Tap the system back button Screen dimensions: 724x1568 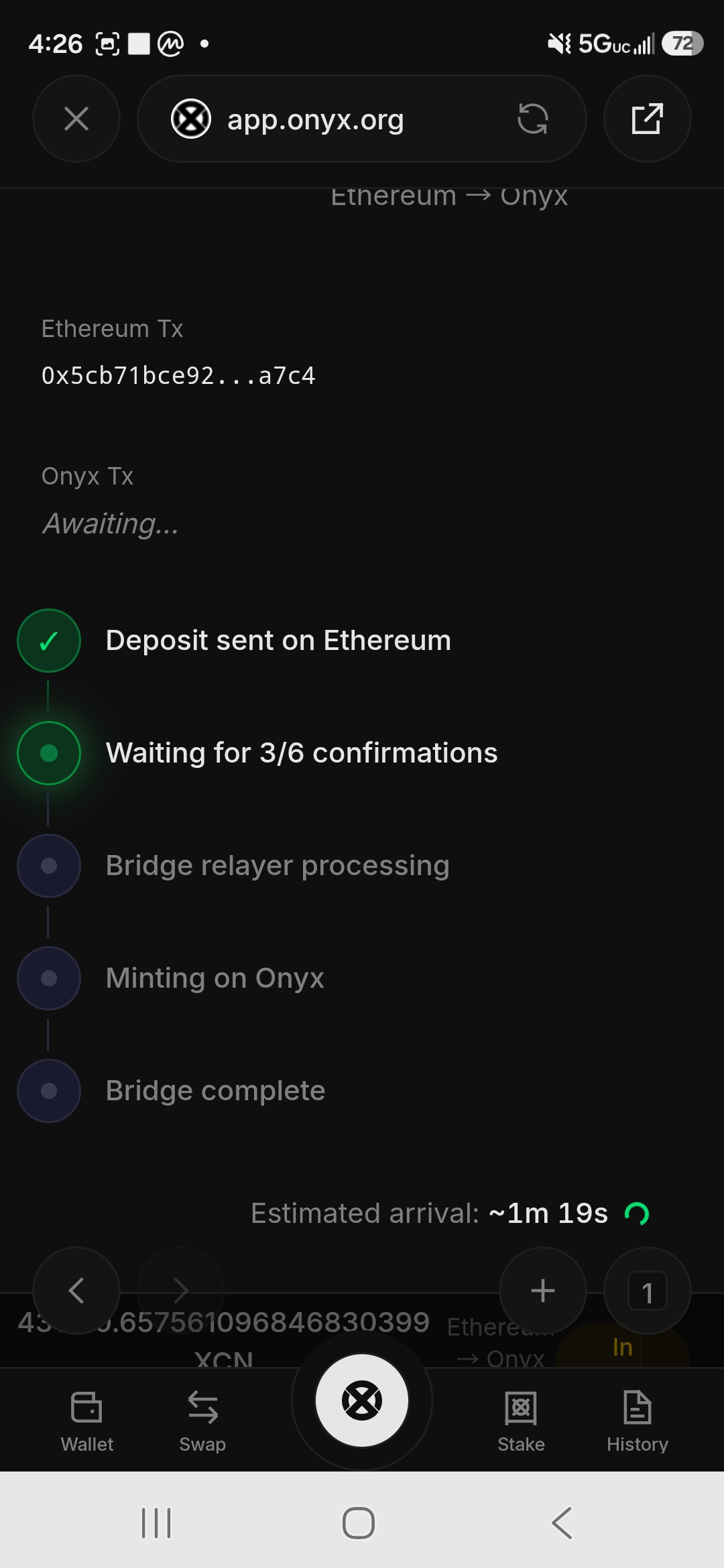coord(562,1523)
